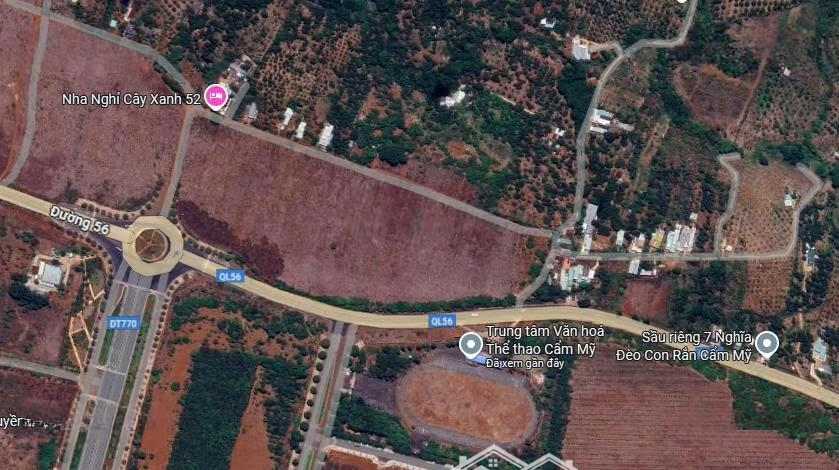Viewport: 839px width, 470px height.
Task: Tap the Sầu riêng 7 Nghĩa place marker
Action: tap(767, 344)
